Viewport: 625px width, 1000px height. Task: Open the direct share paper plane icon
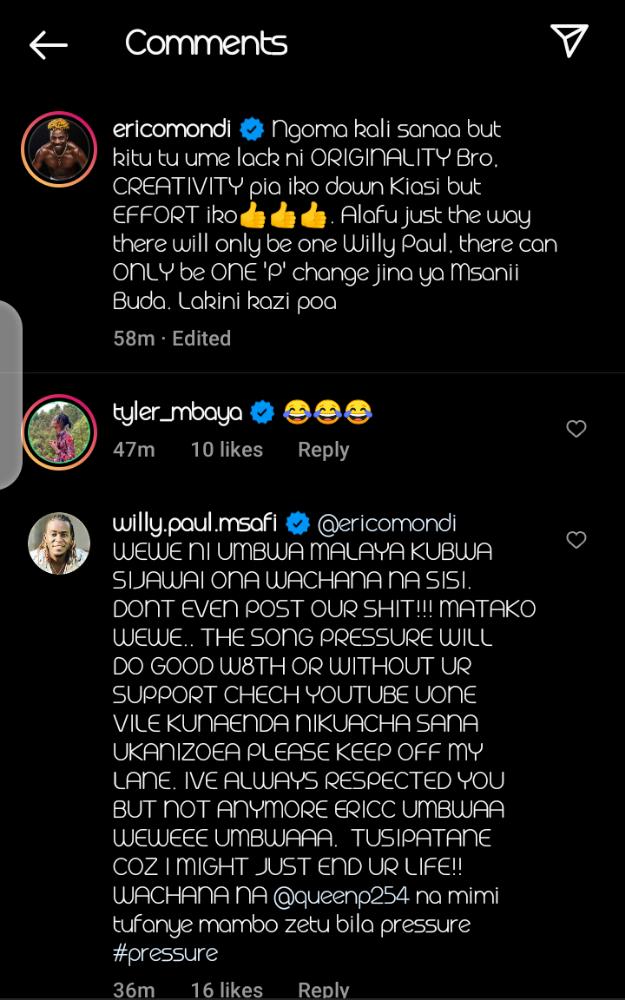point(569,41)
